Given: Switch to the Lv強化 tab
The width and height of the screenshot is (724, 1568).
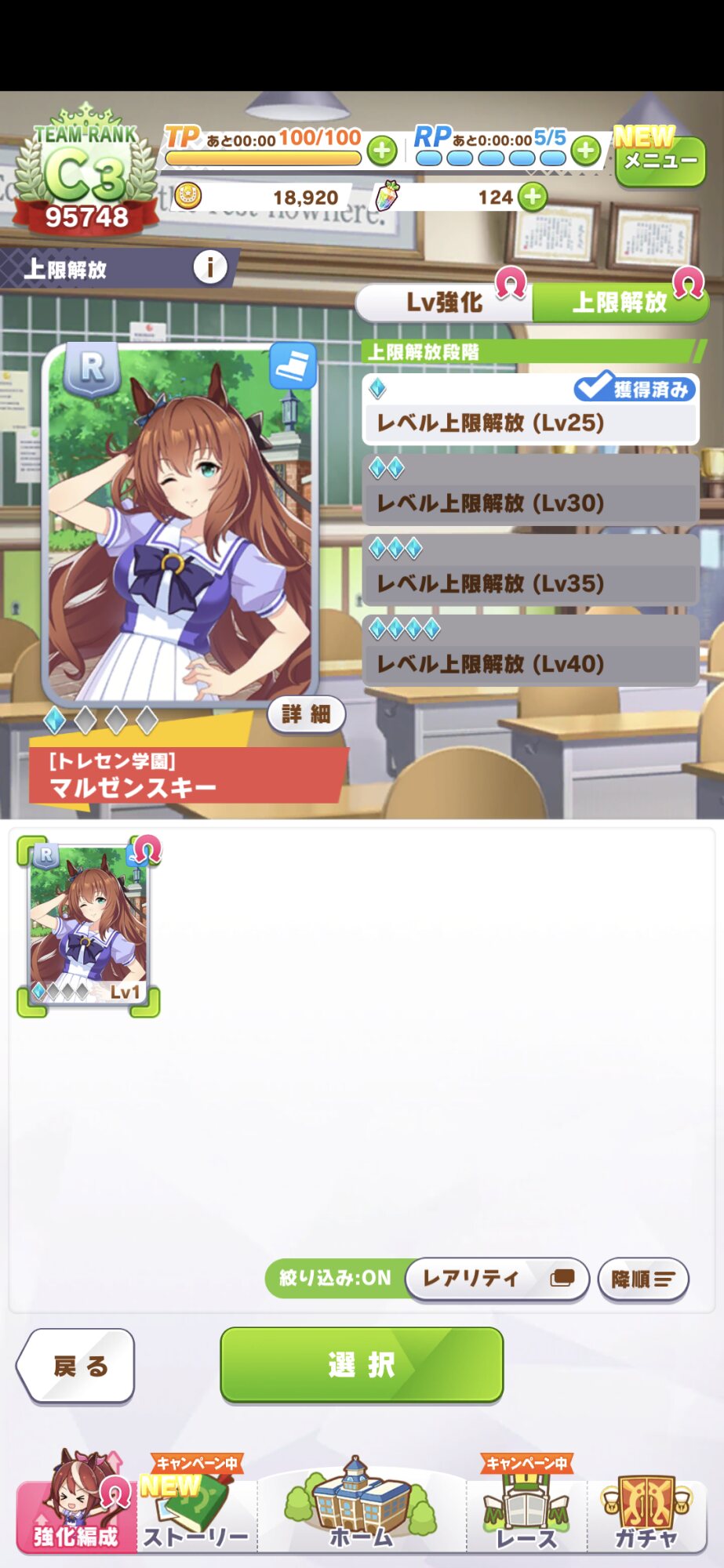Looking at the screenshot, I should click(445, 303).
